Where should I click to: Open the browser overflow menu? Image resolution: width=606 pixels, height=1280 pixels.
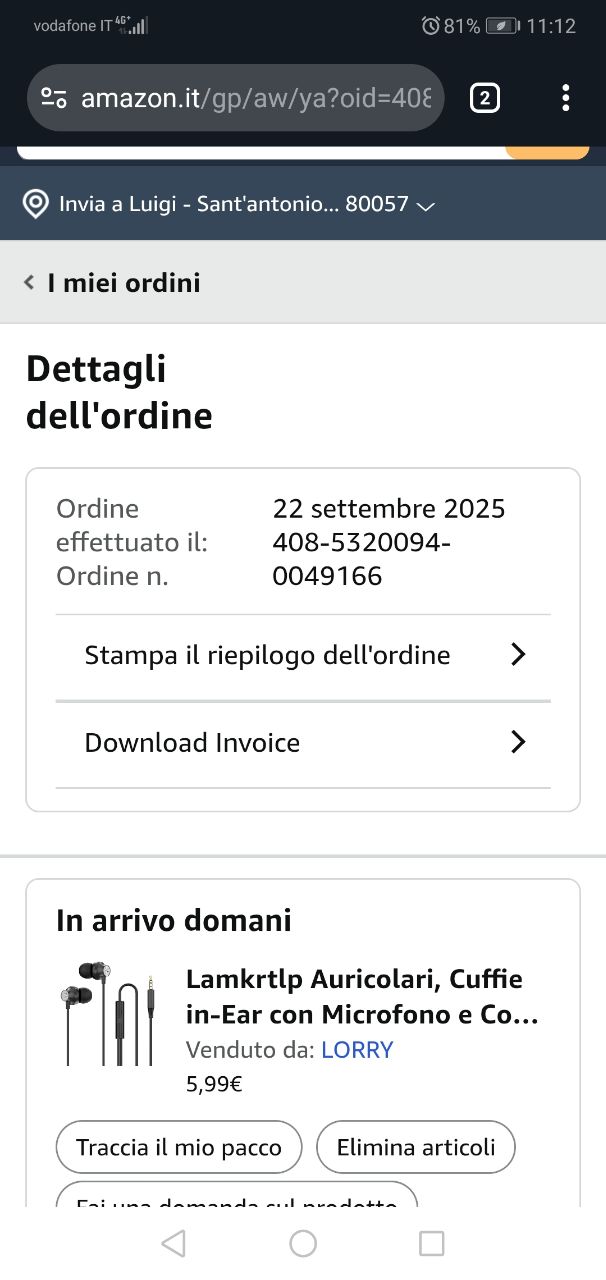click(565, 98)
